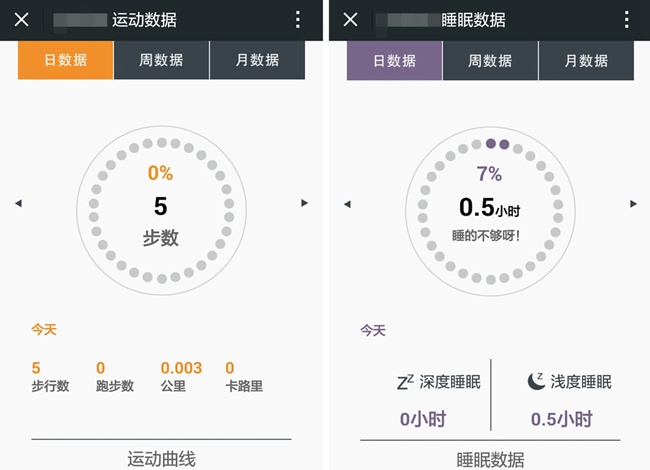Viewport: 650px width, 470px height.
Task: Go to next day beside the 步数 ring
Action: 305,204
